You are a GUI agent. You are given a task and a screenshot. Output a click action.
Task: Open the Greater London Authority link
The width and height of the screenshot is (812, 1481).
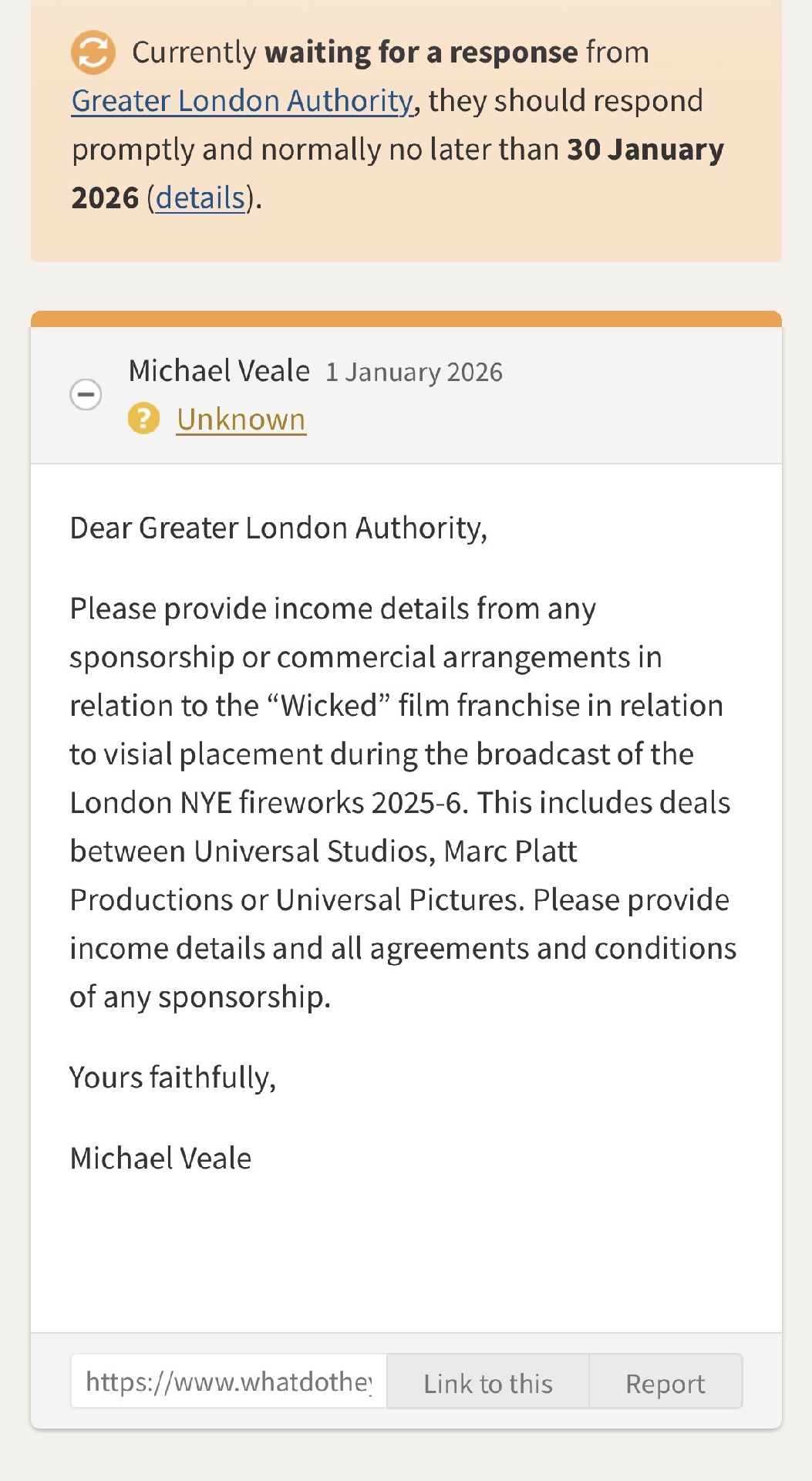pyautogui.click(x=243, y=102)
